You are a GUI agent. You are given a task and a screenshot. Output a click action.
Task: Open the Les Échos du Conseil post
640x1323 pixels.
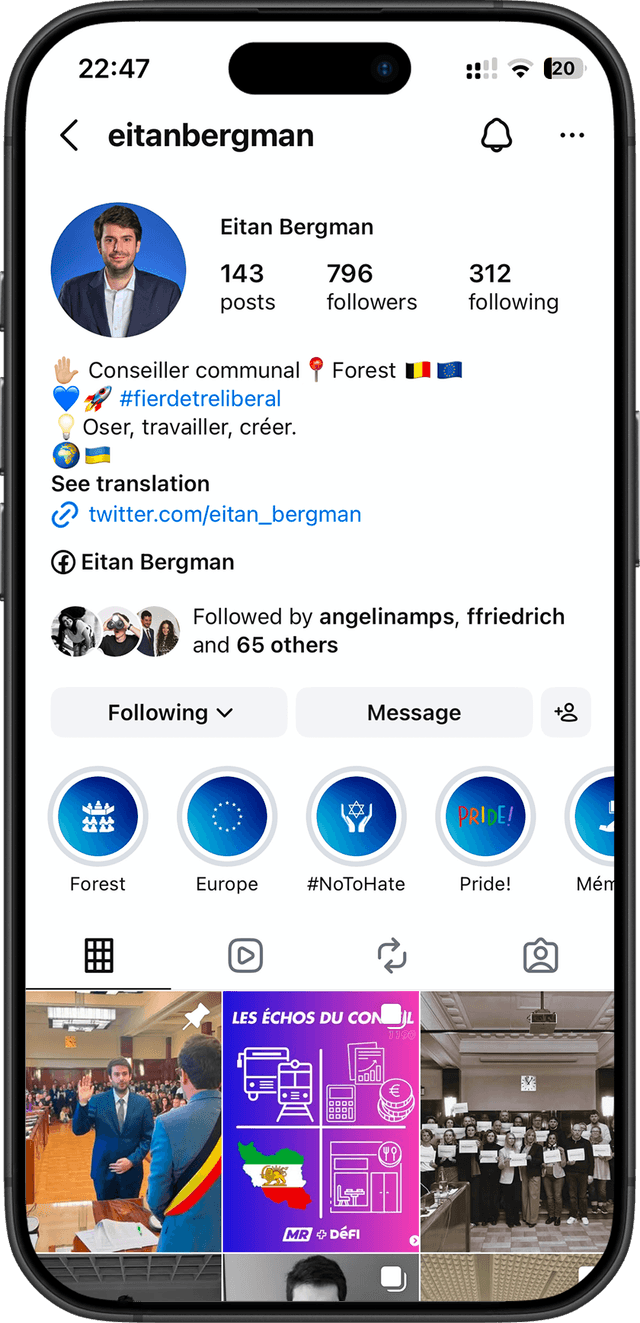[x=321, y=1121]
